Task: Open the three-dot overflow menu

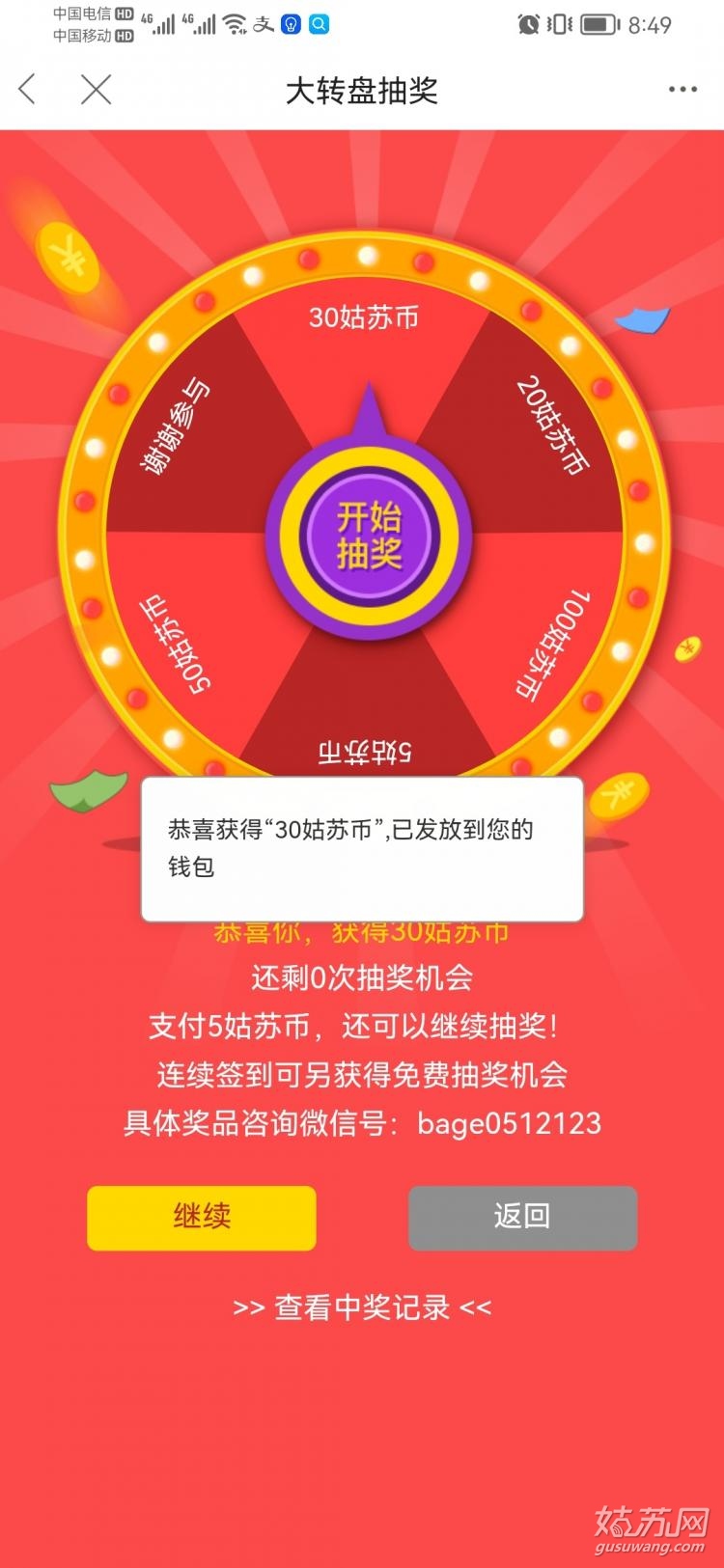Action: (x=682, y=90)
